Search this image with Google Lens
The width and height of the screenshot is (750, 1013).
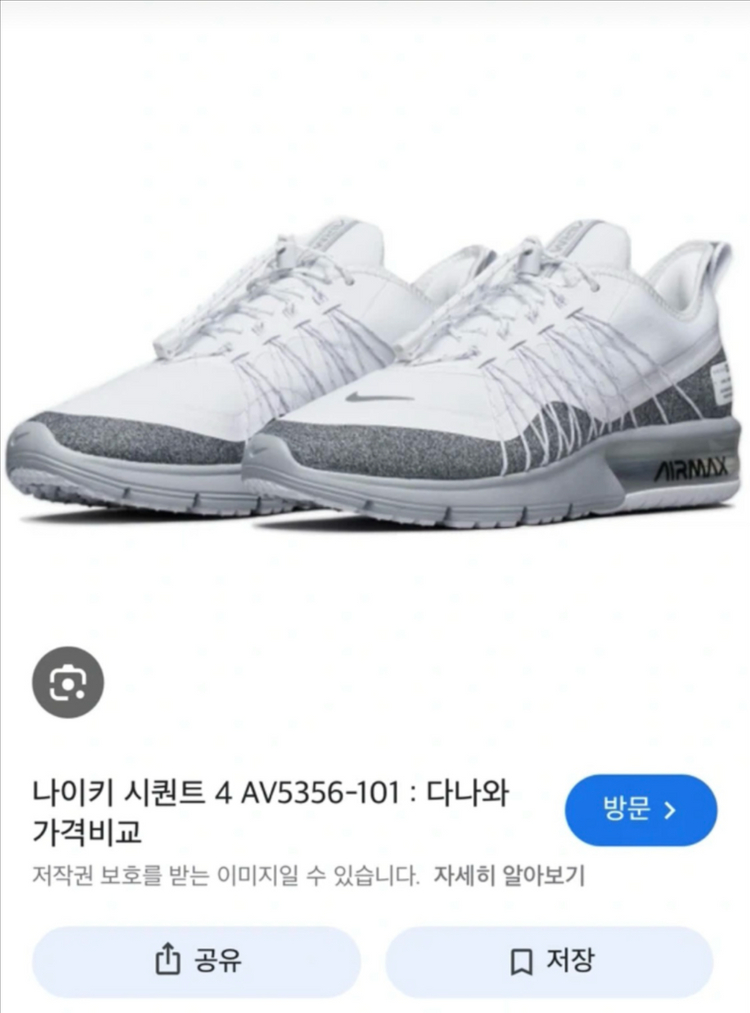point(68,682)
